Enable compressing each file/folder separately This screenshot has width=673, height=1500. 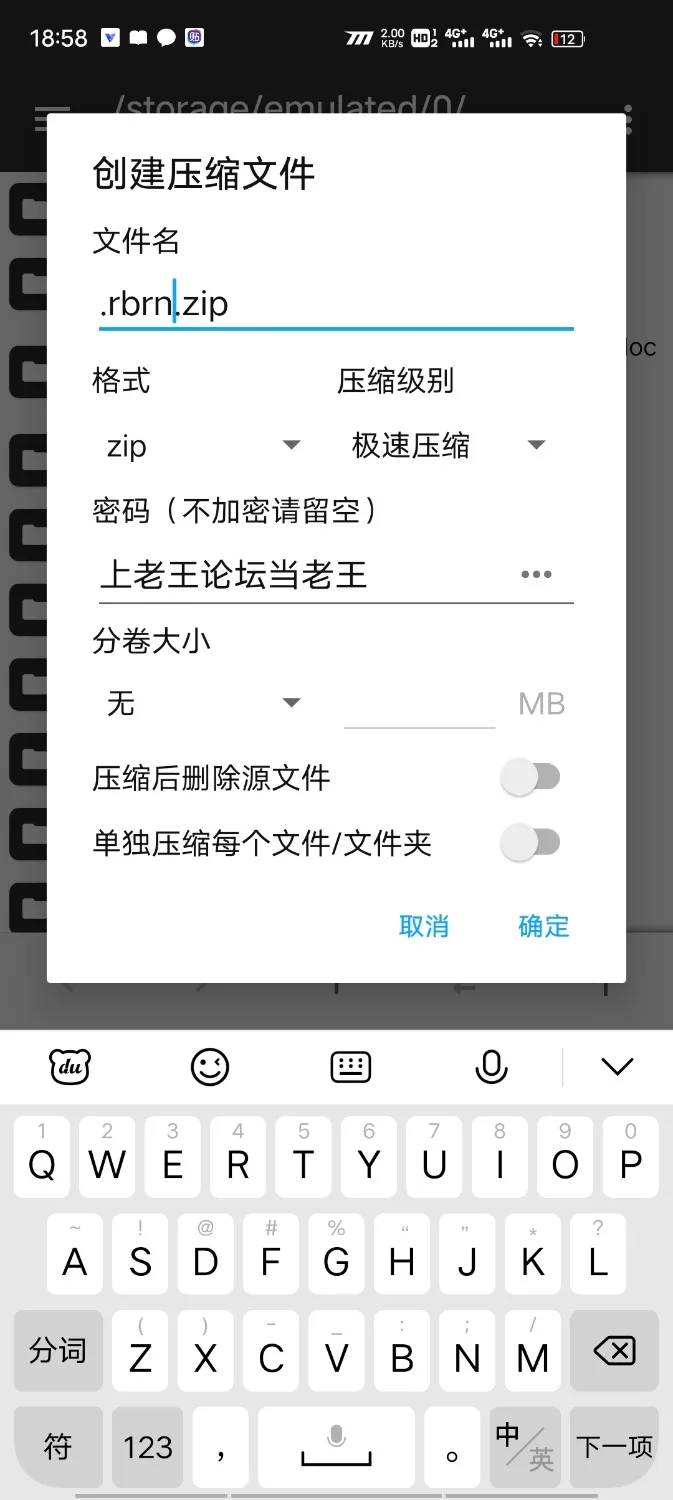(530, 843)
